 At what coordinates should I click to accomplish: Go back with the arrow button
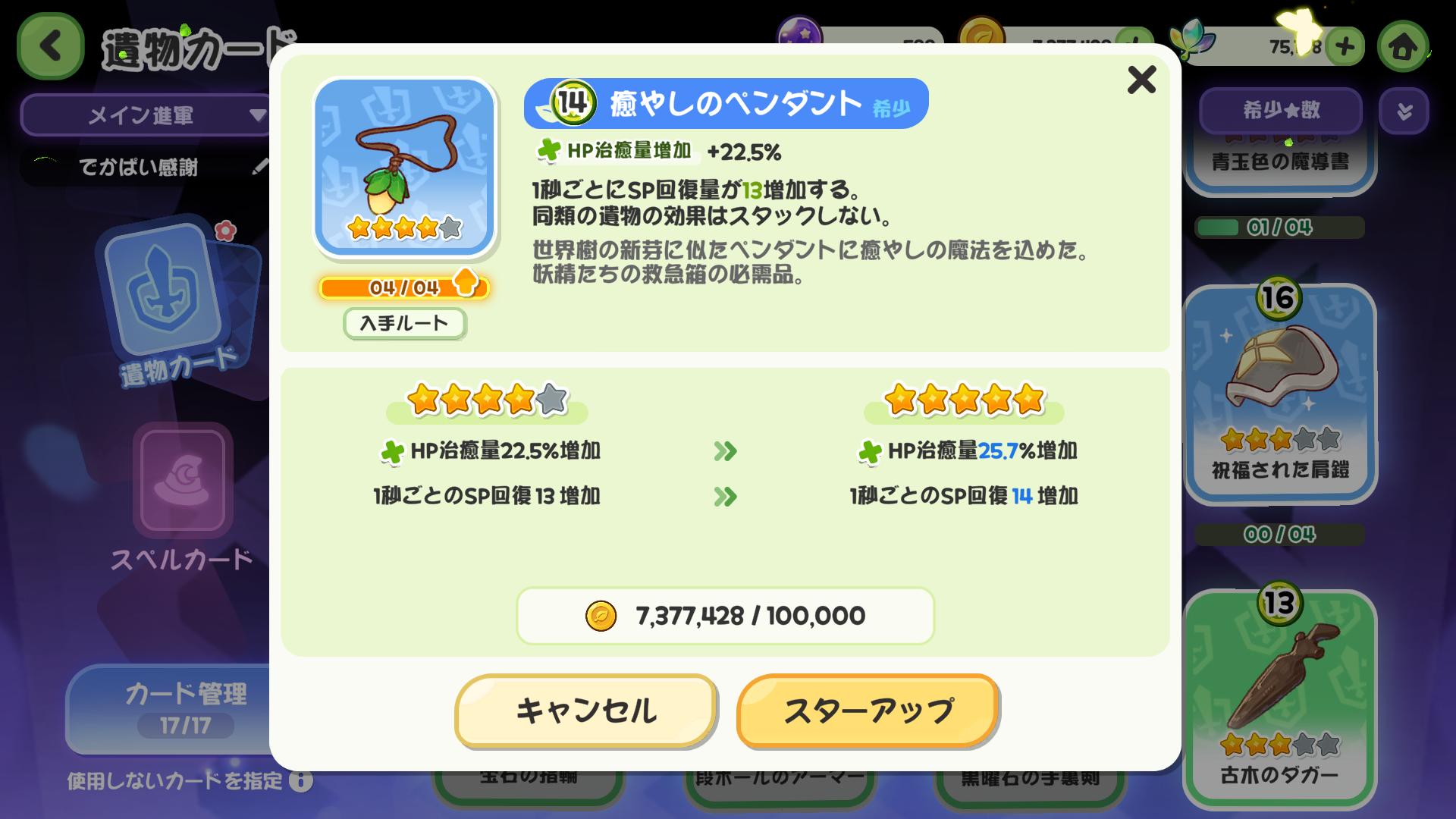(50, 47)
